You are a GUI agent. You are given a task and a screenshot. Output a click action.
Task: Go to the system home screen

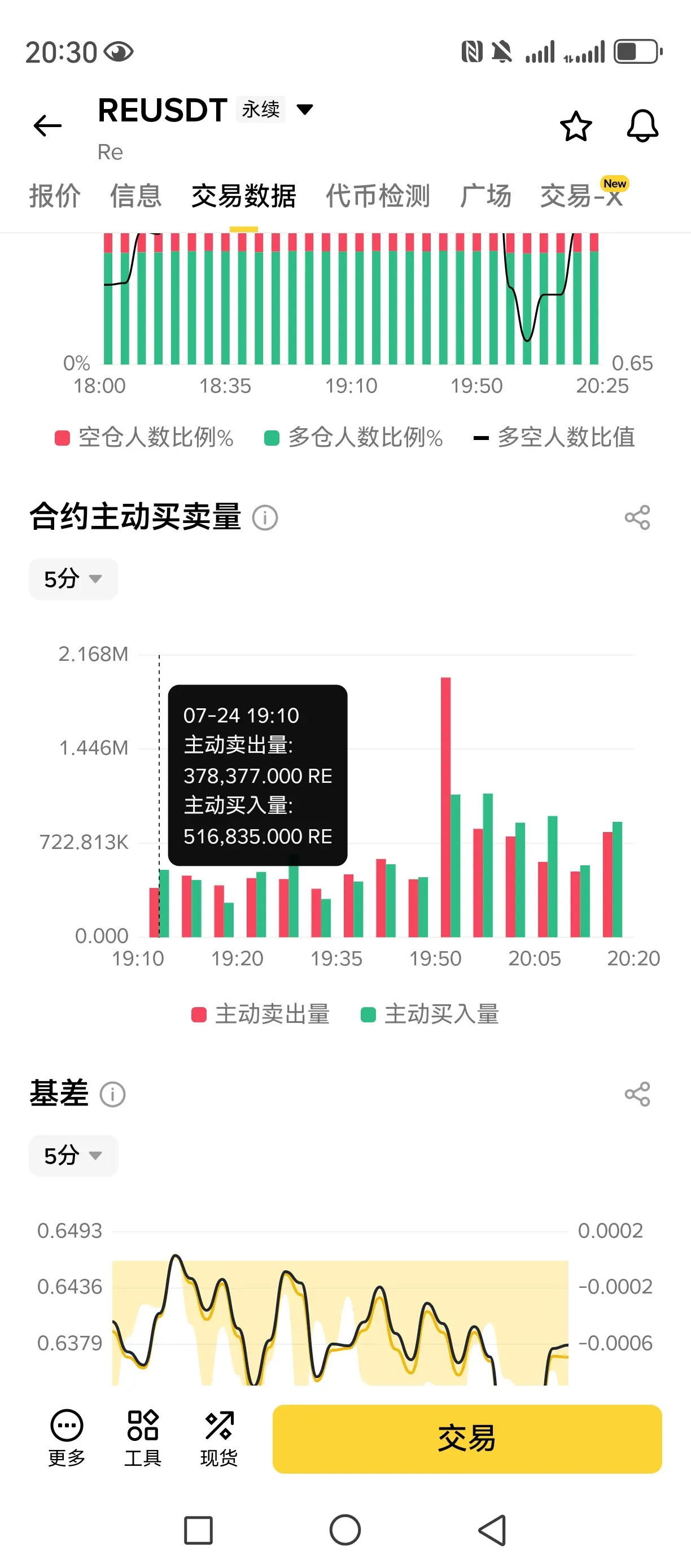tap(345, 1530)
